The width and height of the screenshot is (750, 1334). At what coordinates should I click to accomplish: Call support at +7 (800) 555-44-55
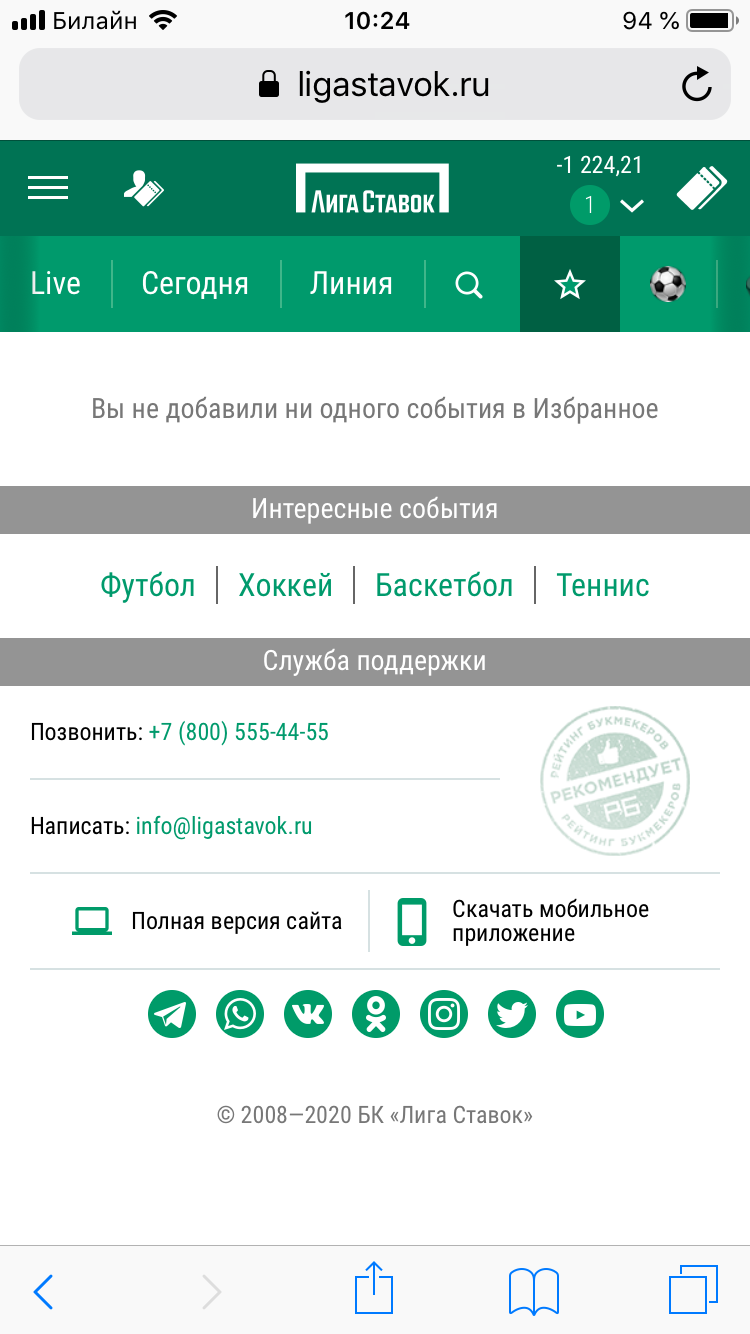(x=239, y=732)
